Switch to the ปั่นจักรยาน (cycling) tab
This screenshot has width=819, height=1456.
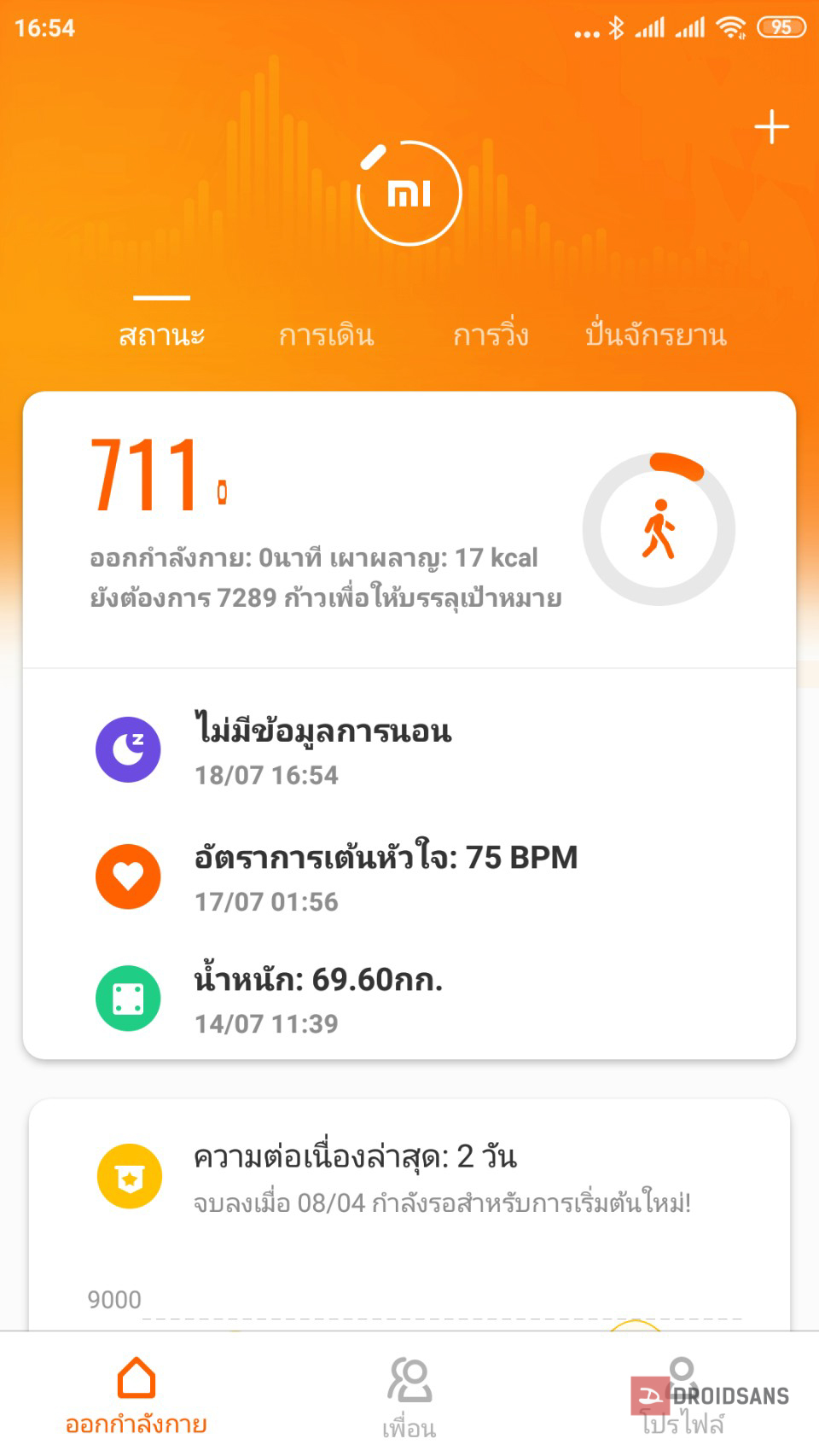pyautogui.click(x=655, y=335)
